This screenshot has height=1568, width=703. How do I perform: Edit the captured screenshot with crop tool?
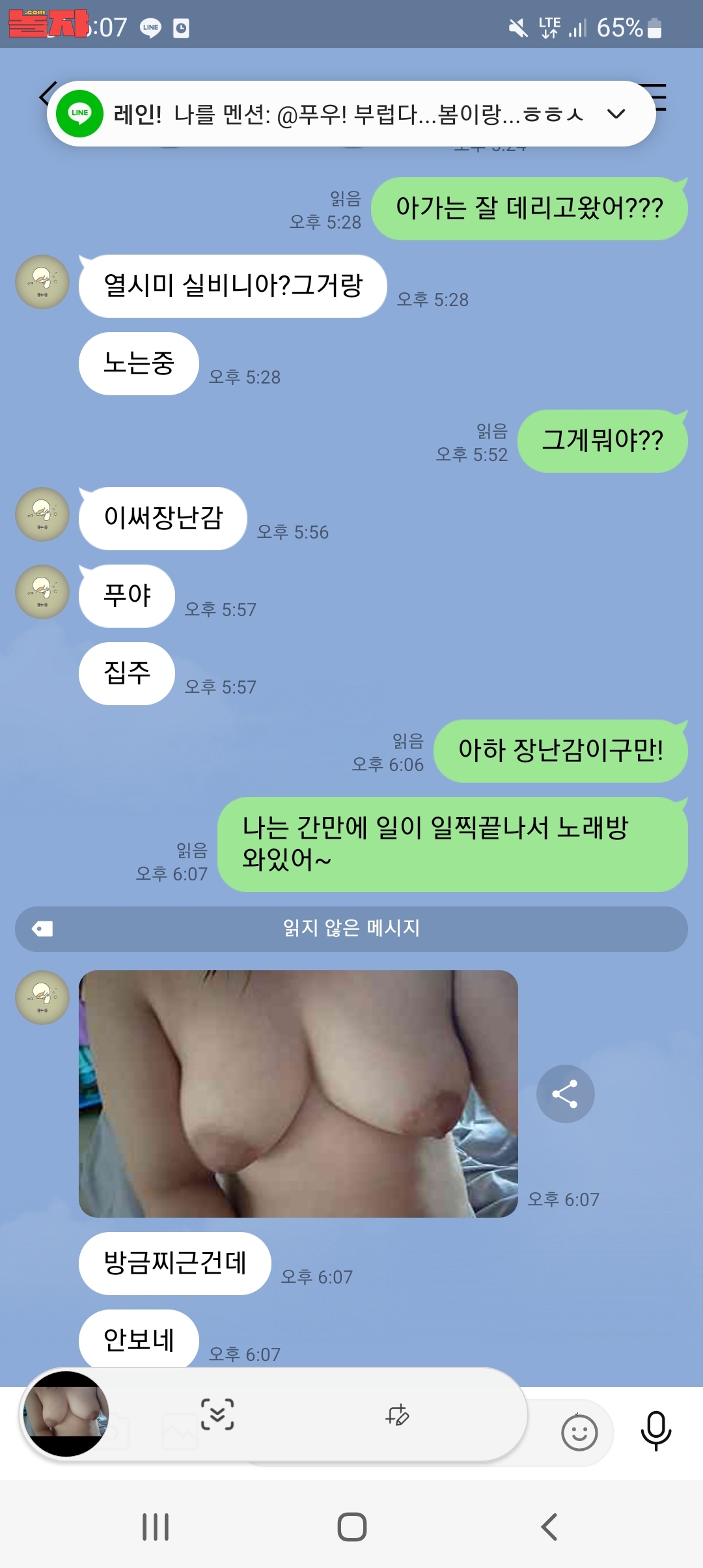(x=397, y=1414)
